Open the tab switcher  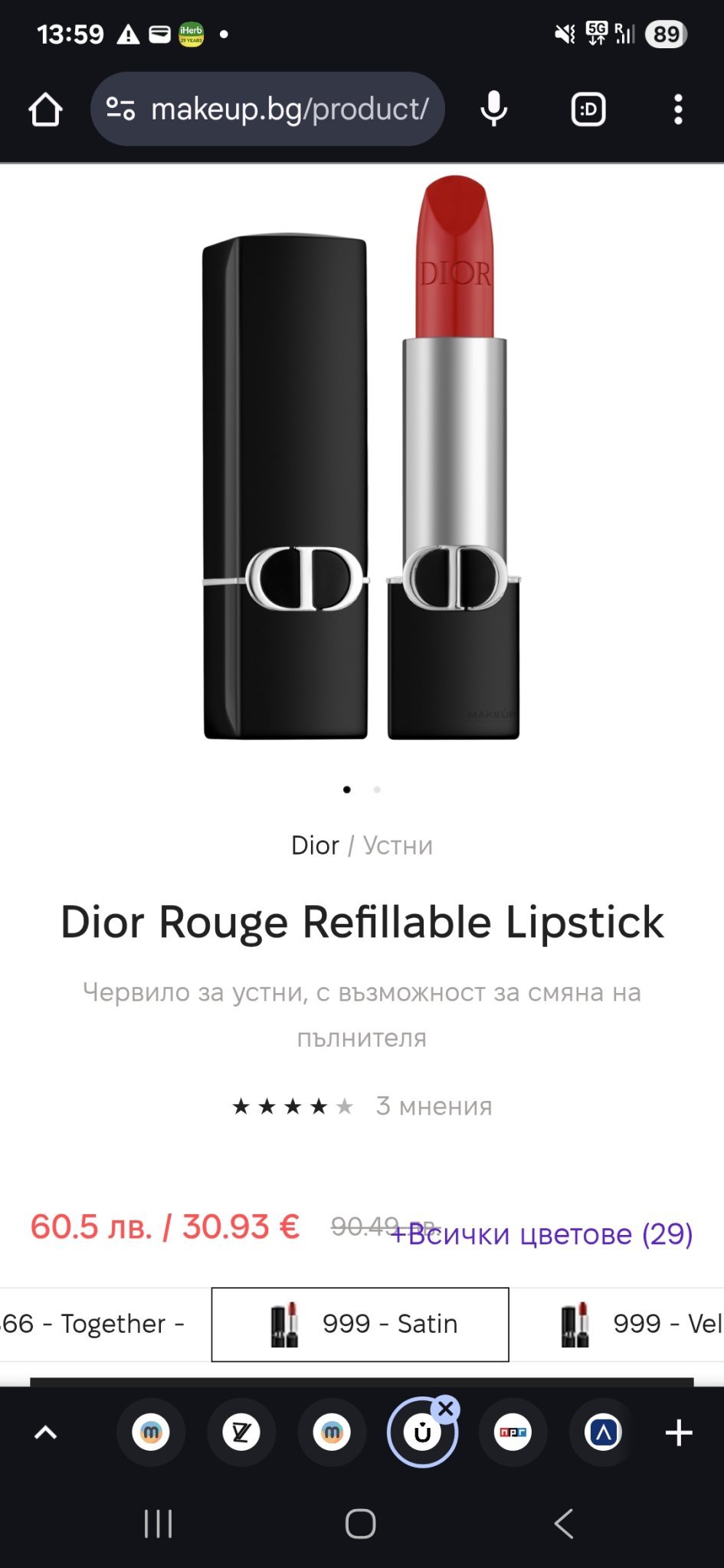(588, 109)
